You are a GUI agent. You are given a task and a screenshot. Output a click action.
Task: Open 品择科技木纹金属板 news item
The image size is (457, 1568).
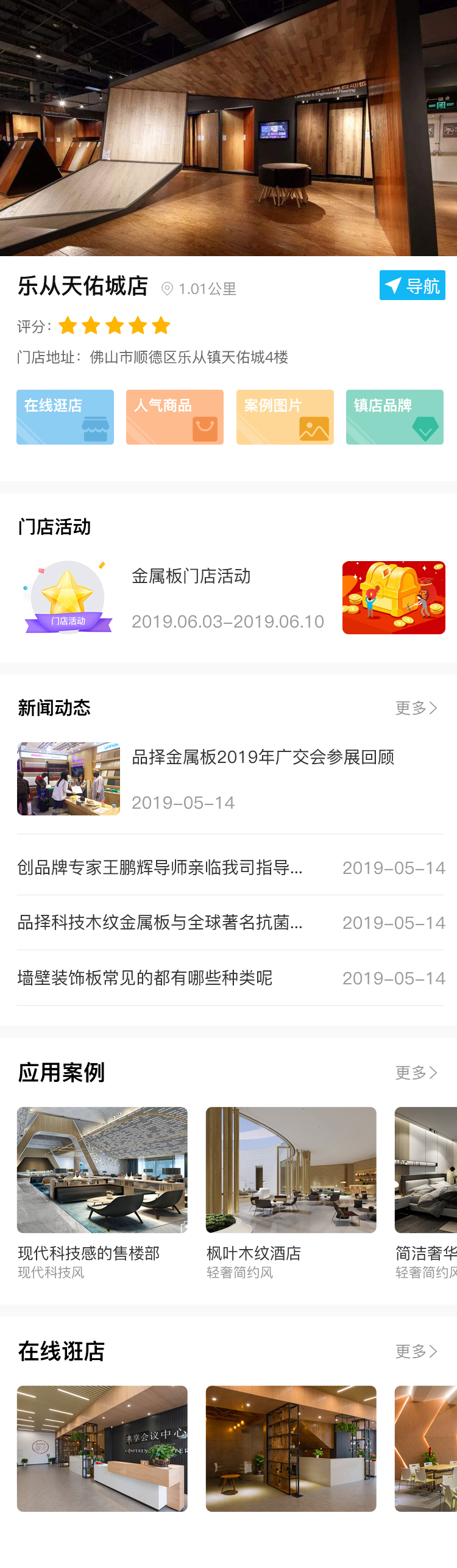[160, 922]
